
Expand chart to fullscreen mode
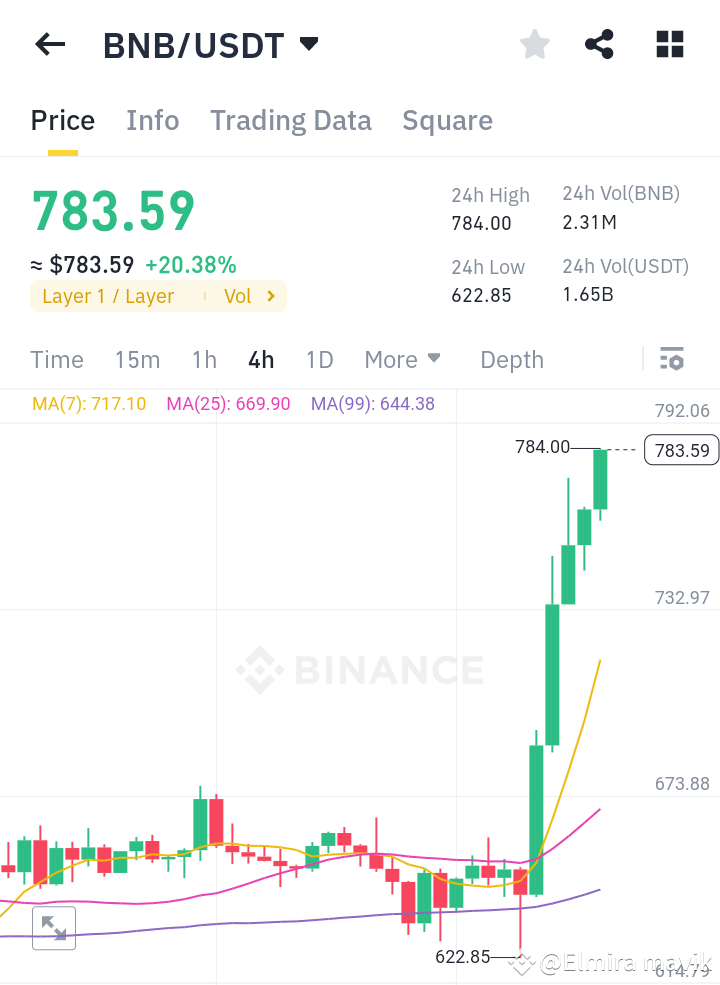click(53, 928)
